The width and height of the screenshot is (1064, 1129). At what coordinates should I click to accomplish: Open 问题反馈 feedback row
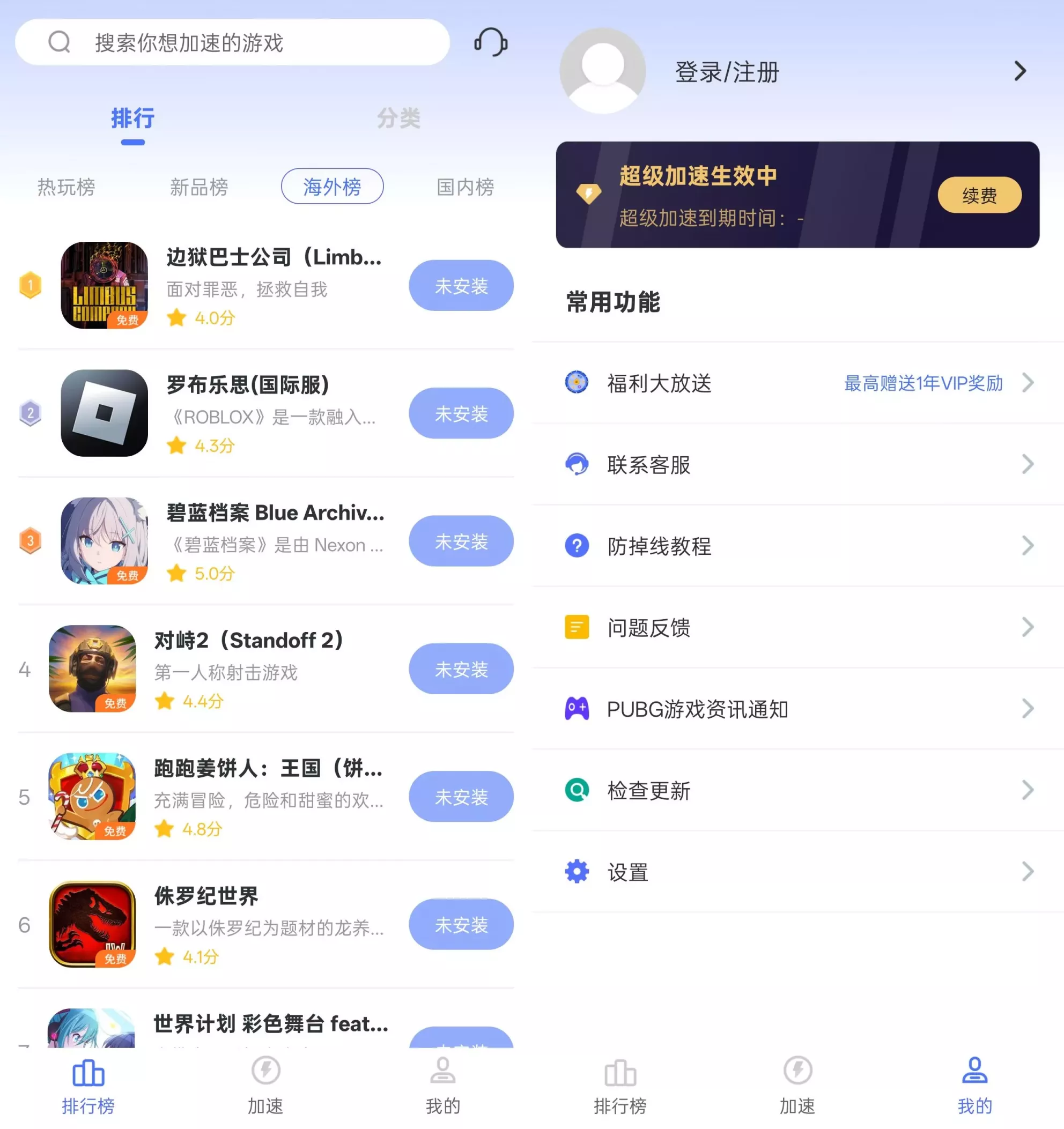click(x=797, y=628)
